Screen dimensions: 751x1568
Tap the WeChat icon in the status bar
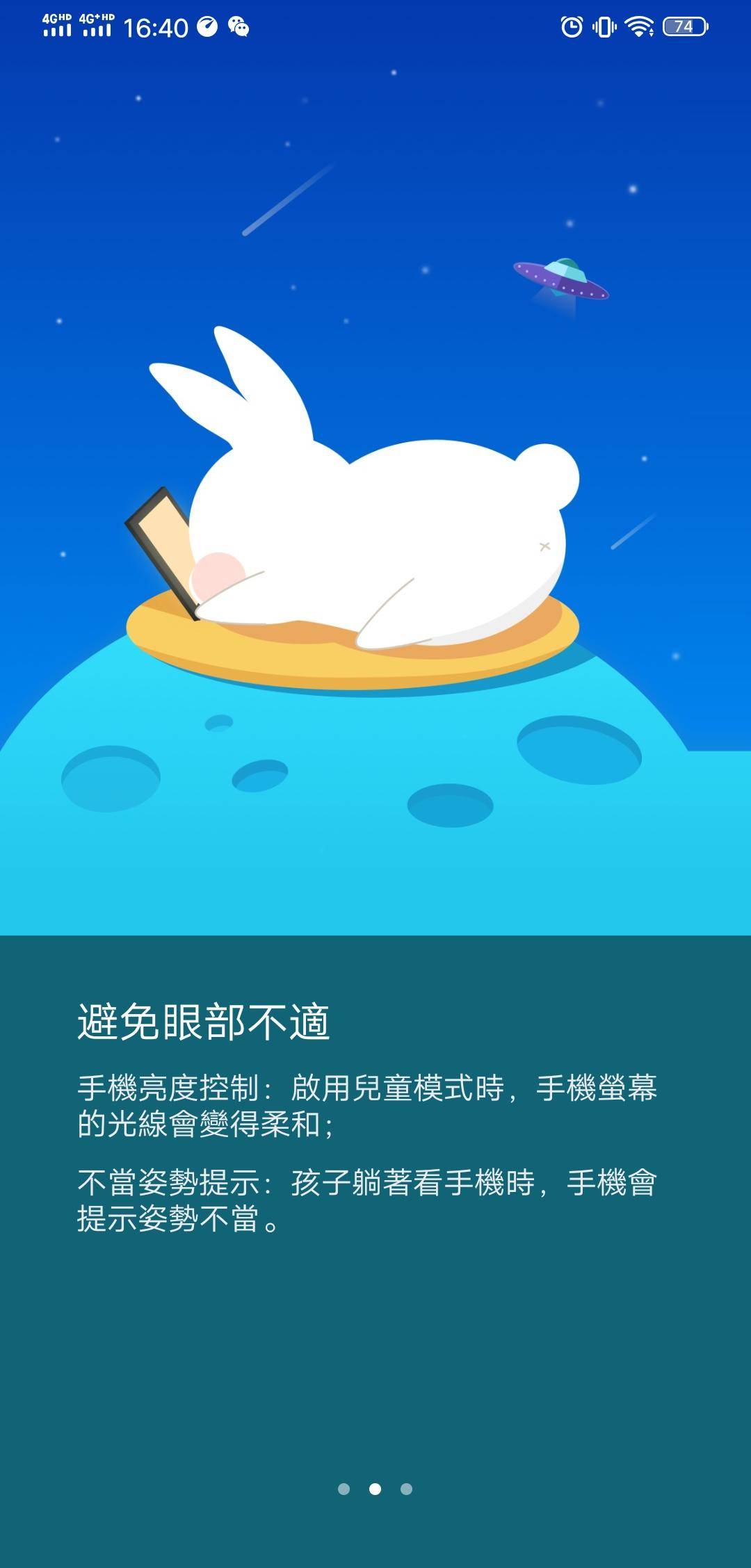click(237, 26)
